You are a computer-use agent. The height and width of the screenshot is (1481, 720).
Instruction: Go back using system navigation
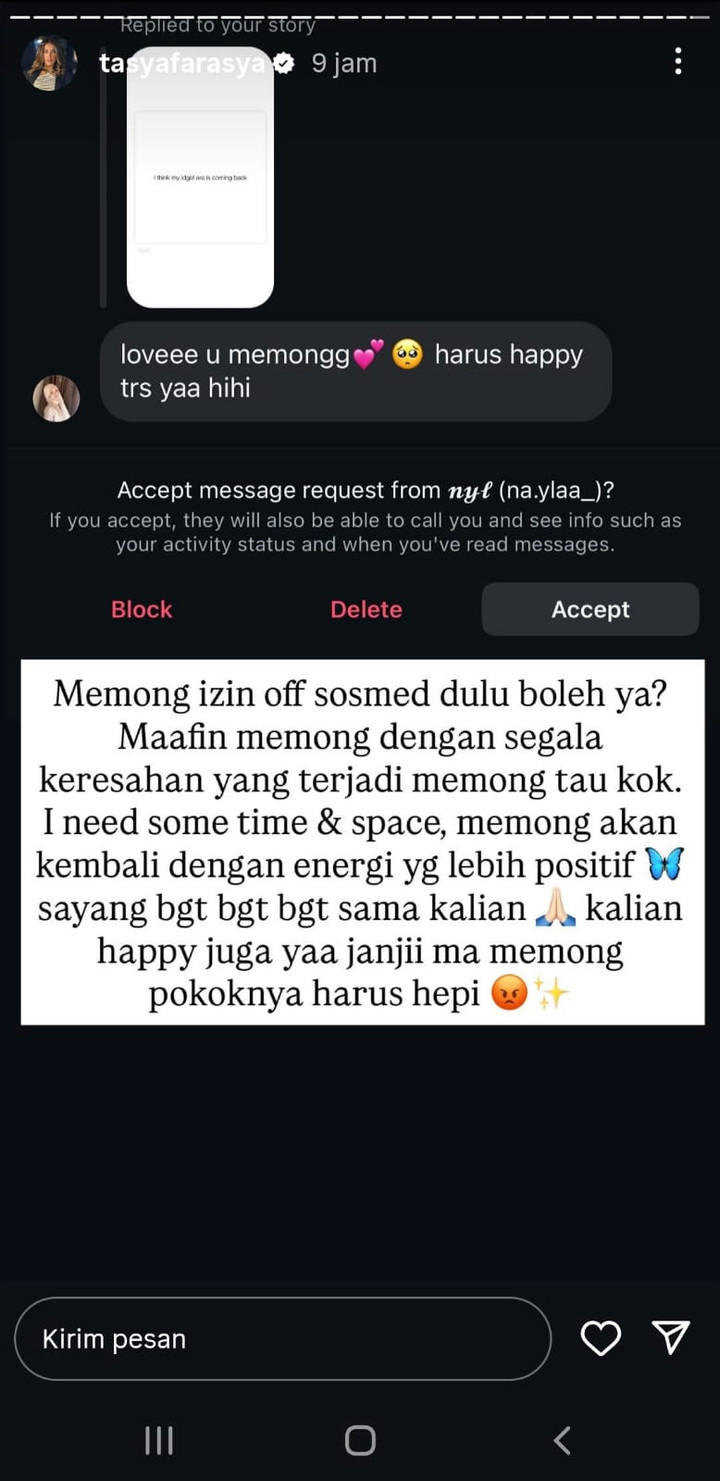tap(562, 1440)
